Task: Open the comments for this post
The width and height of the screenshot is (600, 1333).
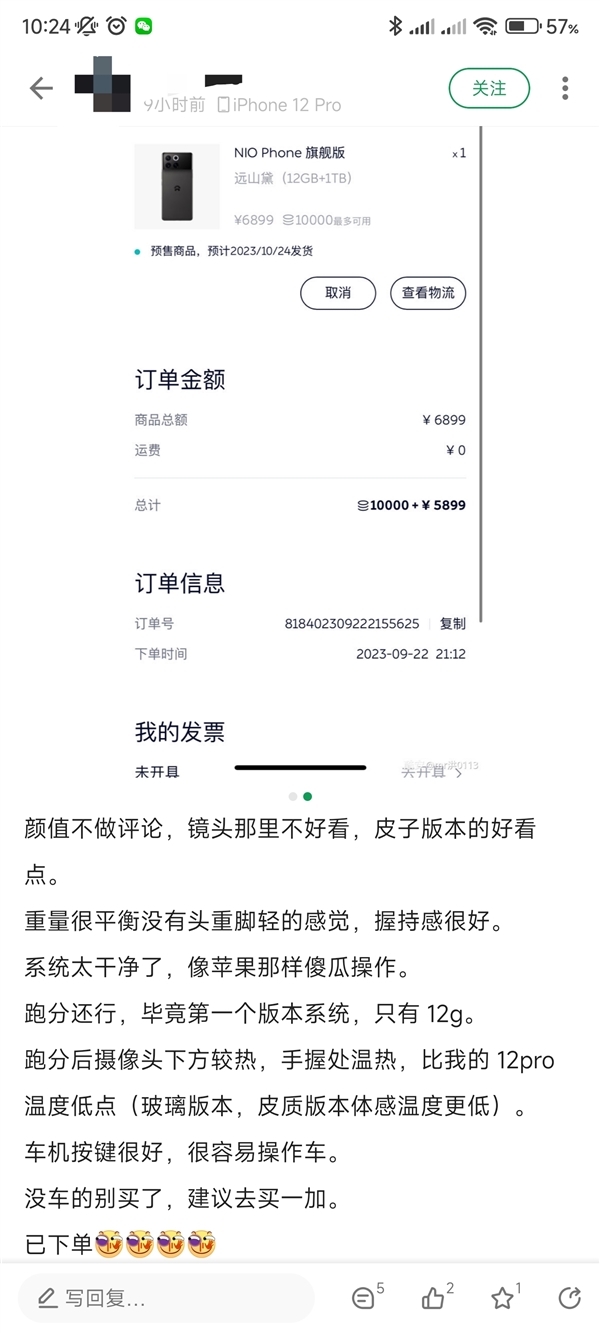Action: (365, 1298)
